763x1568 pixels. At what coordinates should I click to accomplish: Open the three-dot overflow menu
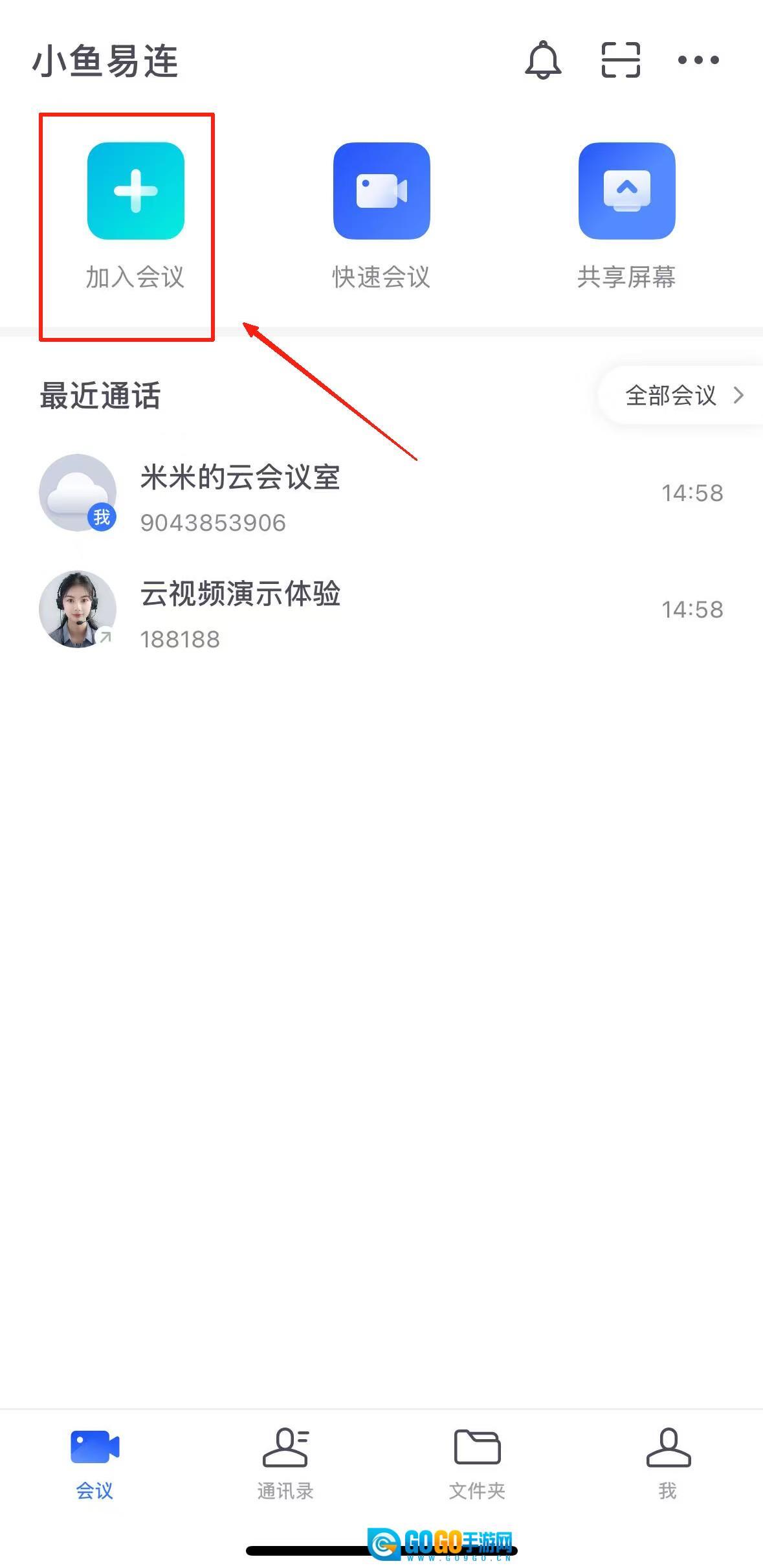(698, 60)
